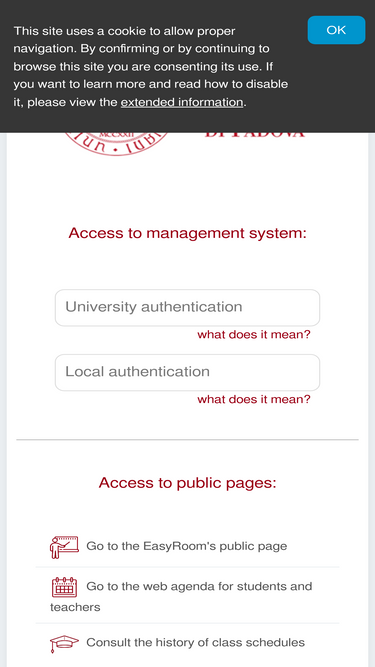Choose University authentication
Viewport: 375px width, 667px height.
187,308
